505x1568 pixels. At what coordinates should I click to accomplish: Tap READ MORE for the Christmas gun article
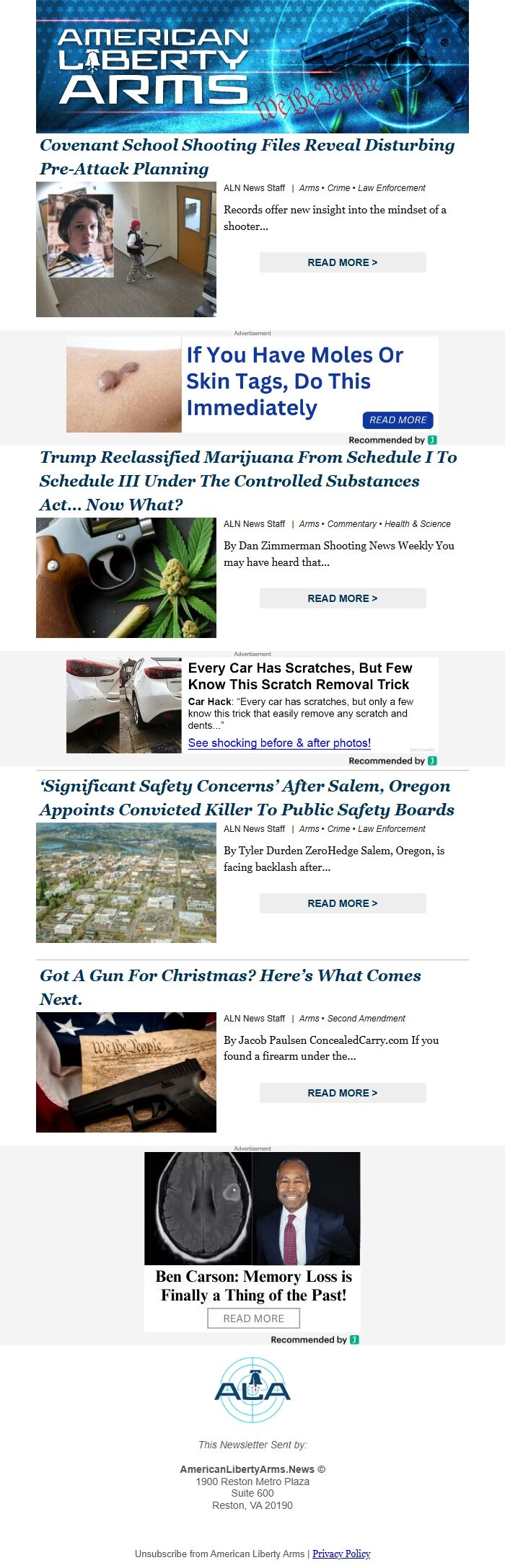coord(343,1093)
